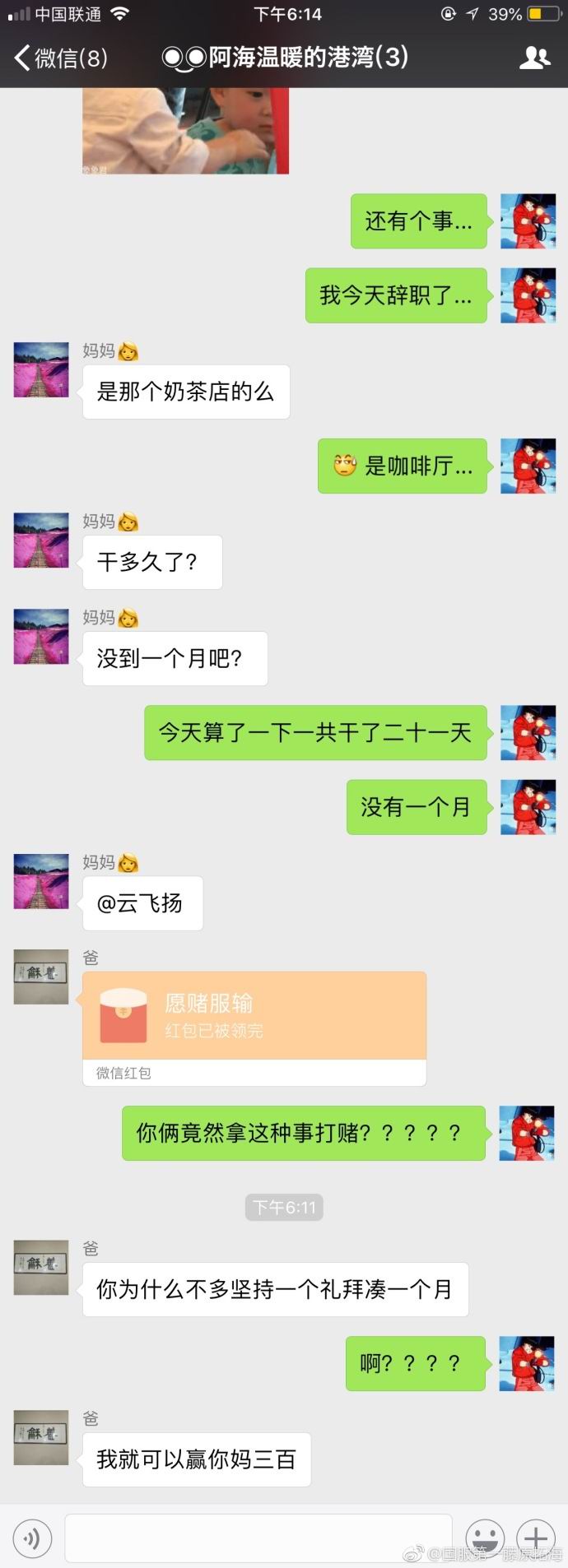Tap my avatar beside 我今天辞职了
This screenshot has width=568, height=1568.
click(528, 295)
